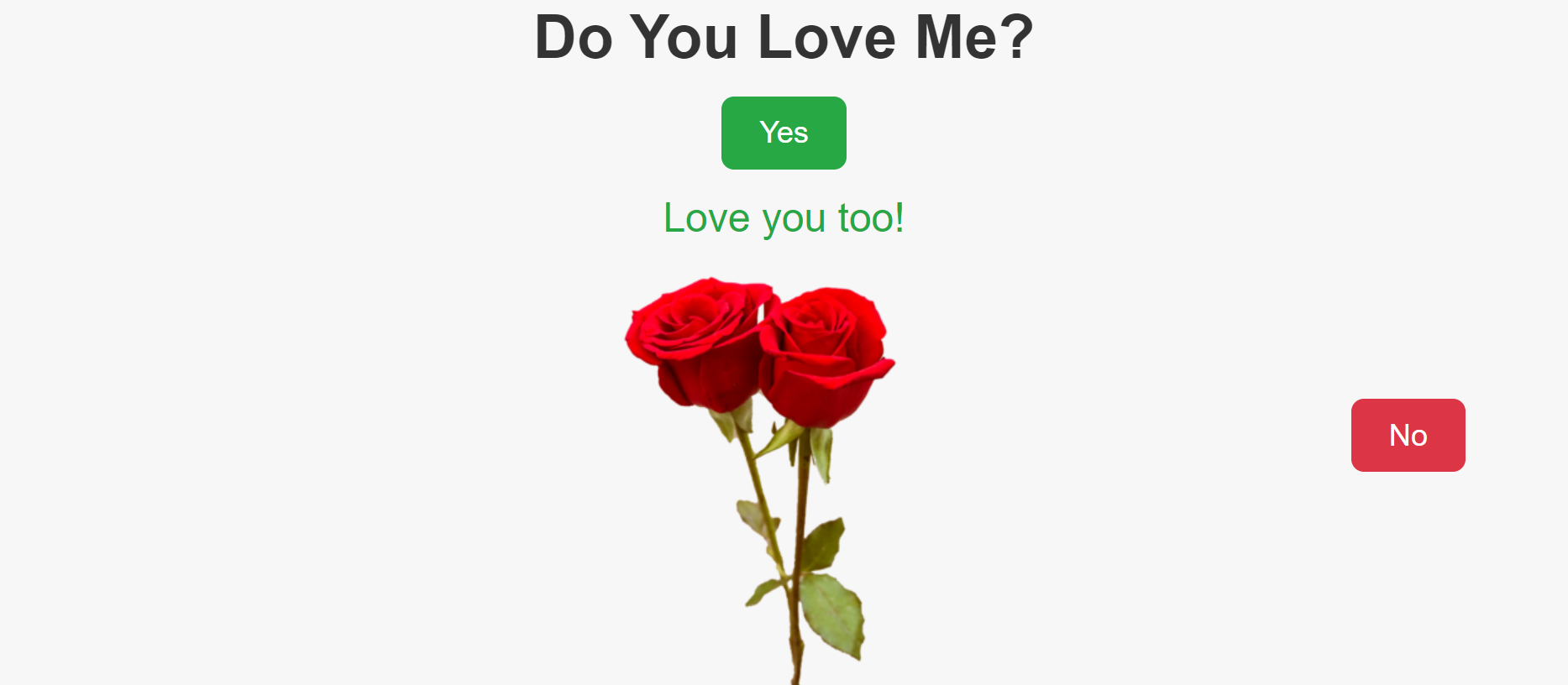Tap the green Yes button
This screenshot has height=685, width=1568.
click(784, 133)
